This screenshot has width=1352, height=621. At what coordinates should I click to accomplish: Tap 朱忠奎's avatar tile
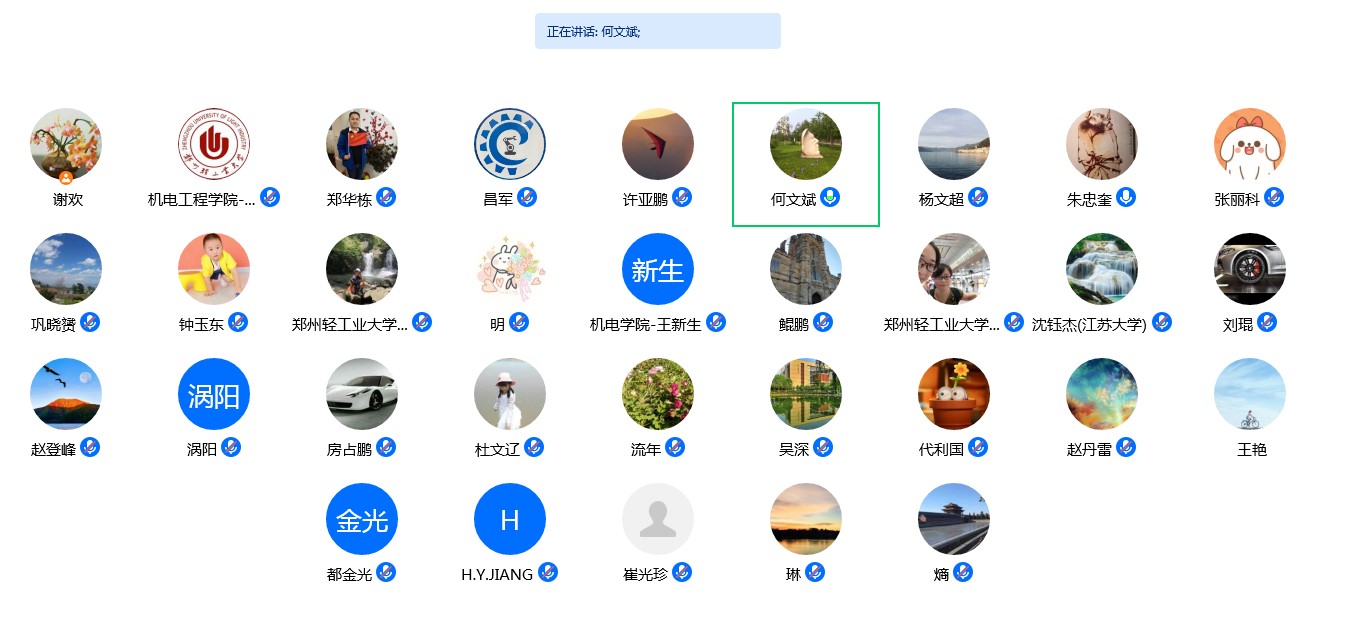[1102, 145]
